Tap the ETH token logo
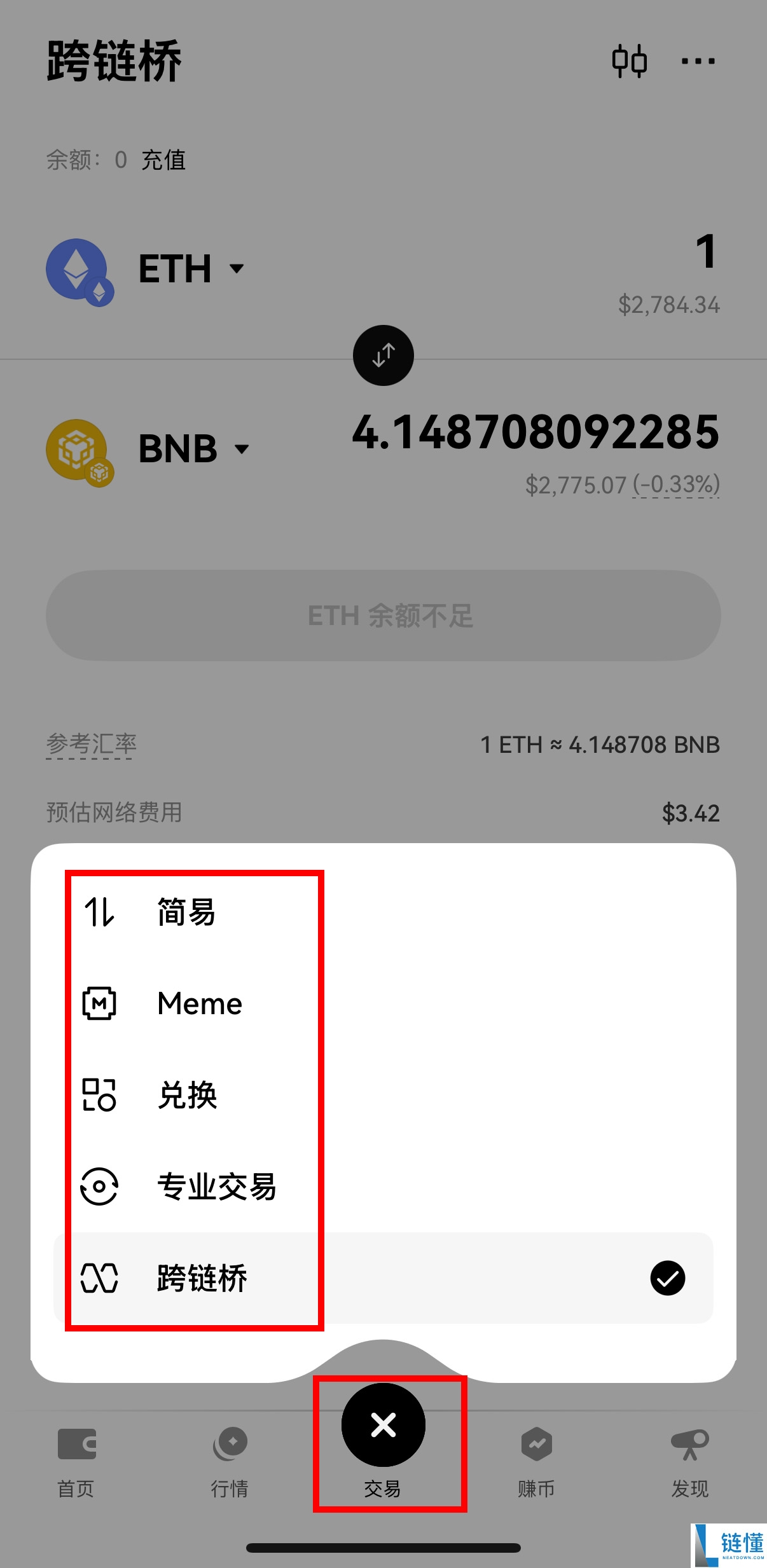This screenshot has height=1568, width=767. click(x=78, y=268)
